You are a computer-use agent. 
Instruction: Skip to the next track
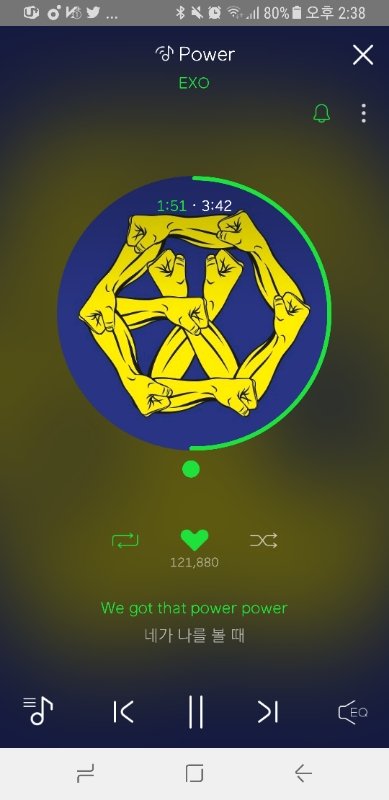(x=268, y=712)
